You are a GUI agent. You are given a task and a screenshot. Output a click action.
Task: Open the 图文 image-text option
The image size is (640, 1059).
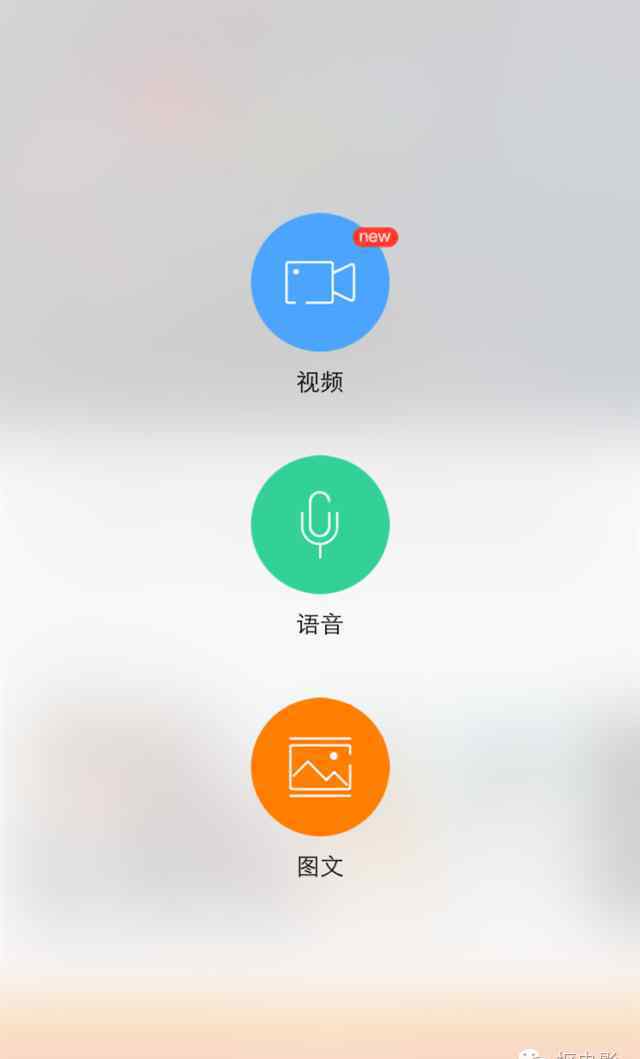320,766
